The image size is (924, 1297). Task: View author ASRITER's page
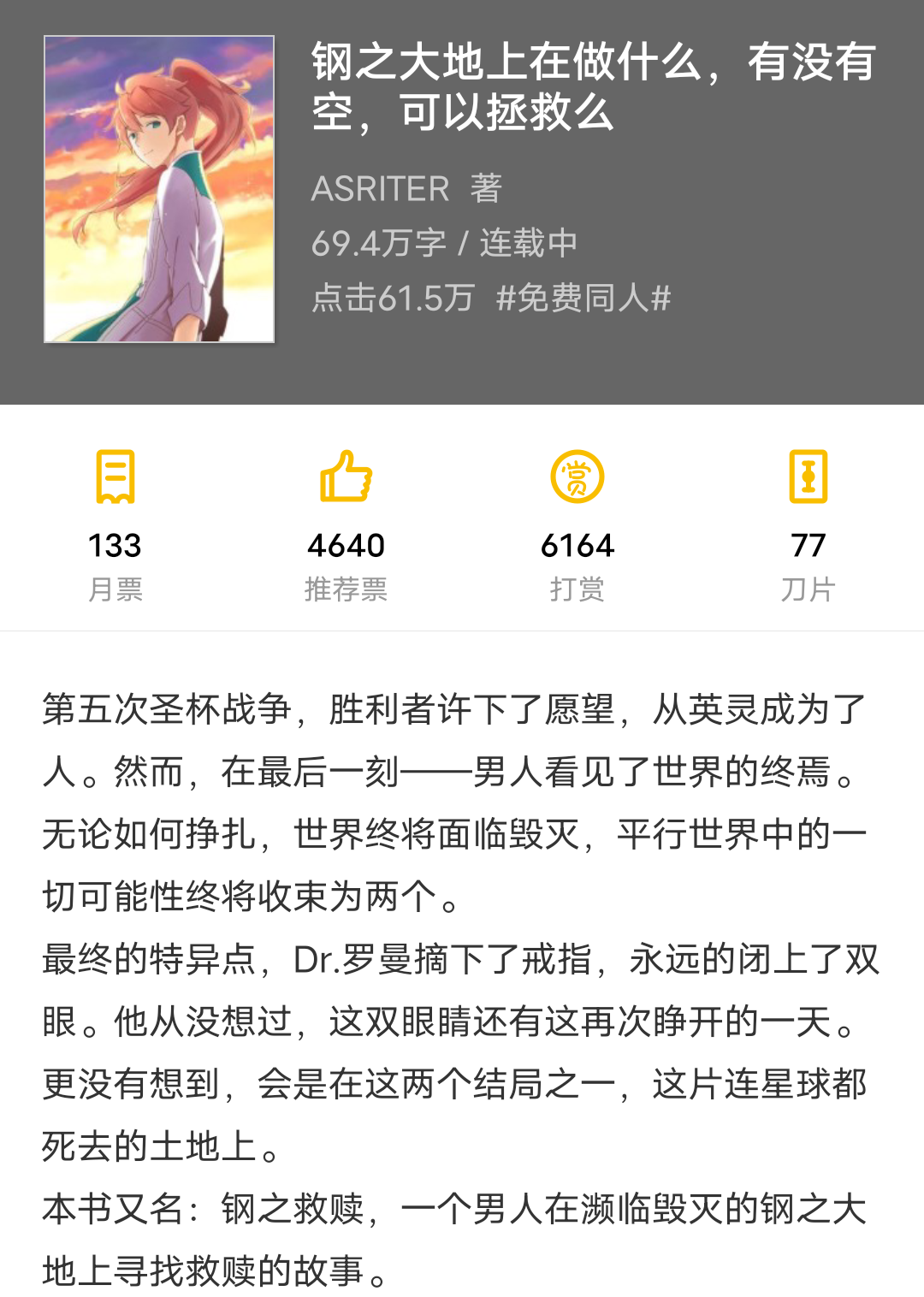coord(380,189)
